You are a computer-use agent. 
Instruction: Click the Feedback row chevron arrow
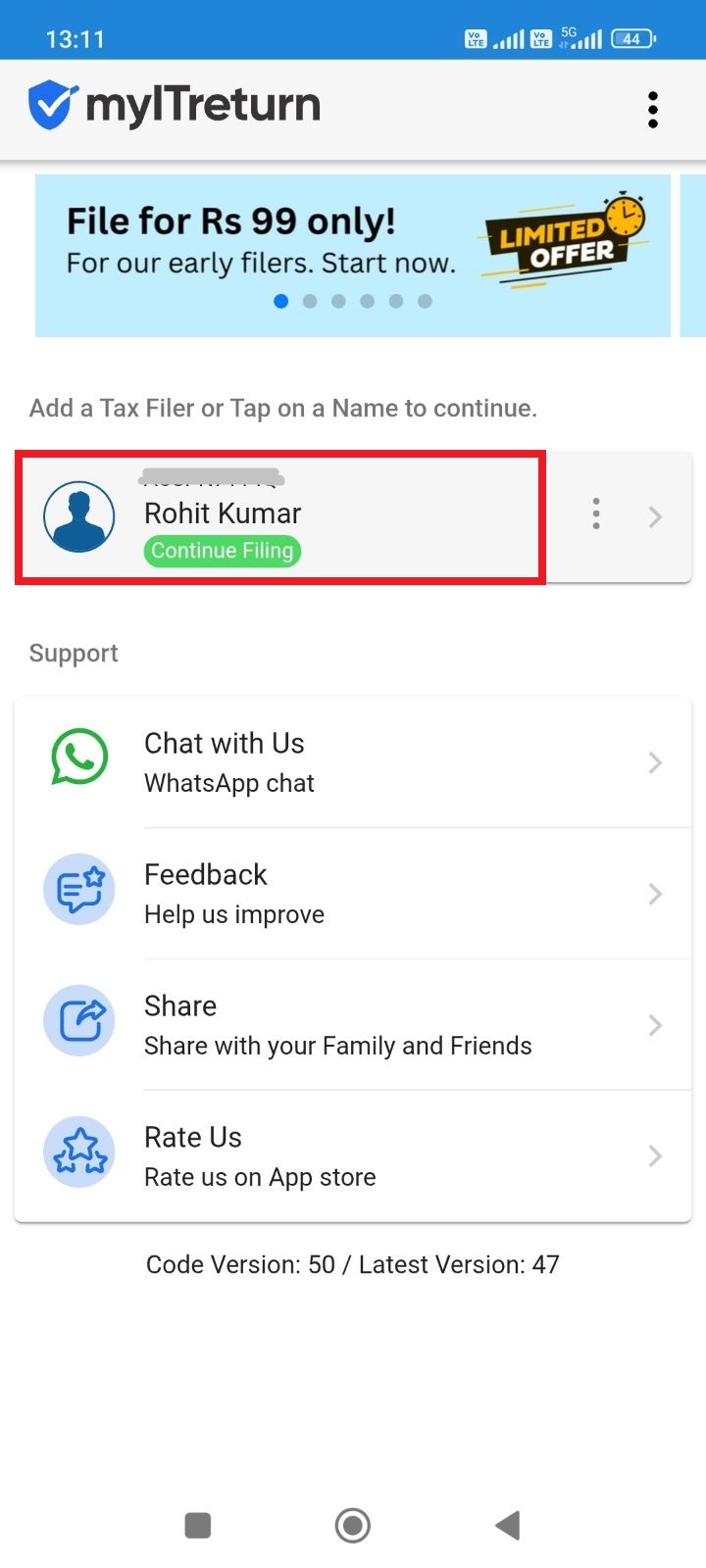pyautogui.click(x=655, y=894)
